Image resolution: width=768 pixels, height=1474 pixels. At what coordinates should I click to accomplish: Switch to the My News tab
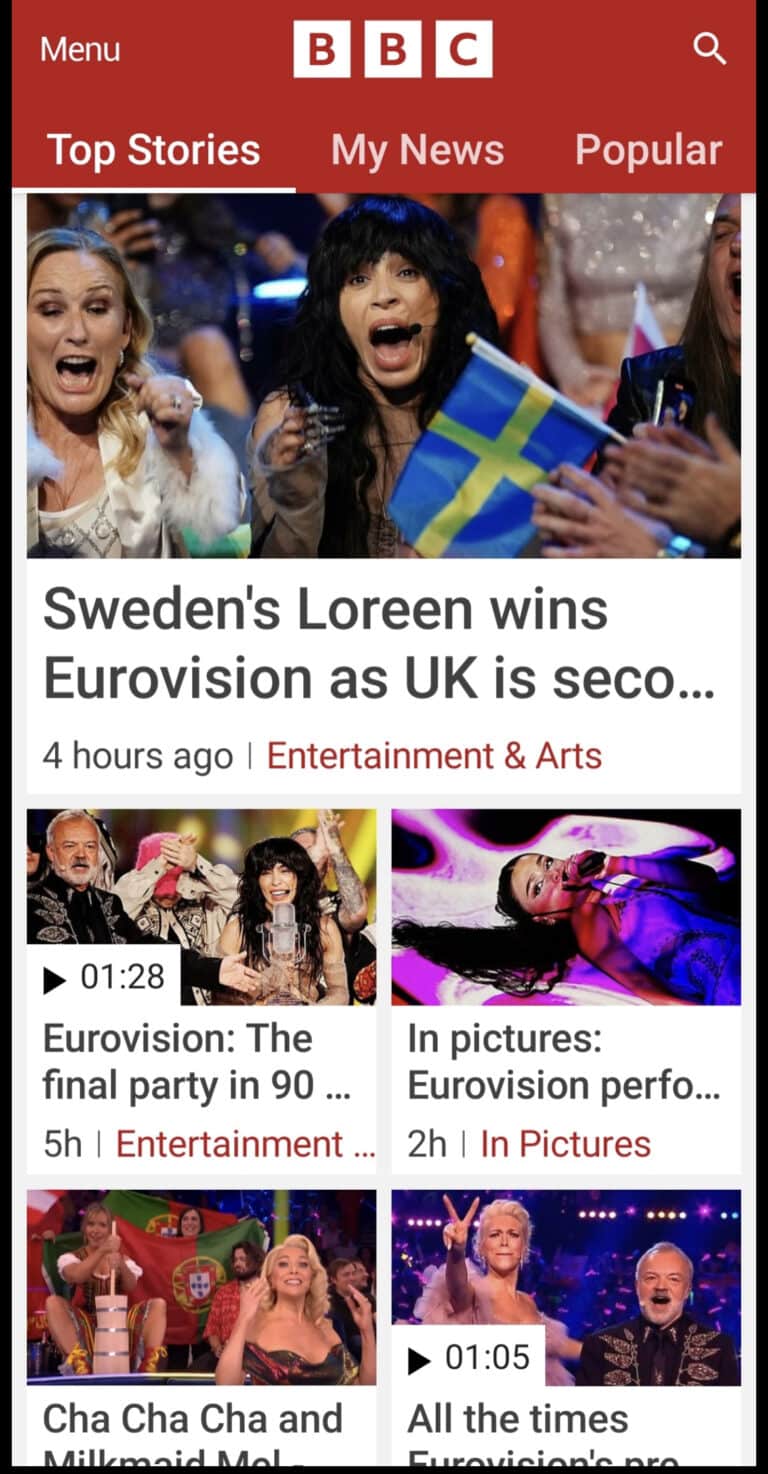pos(416,149)
